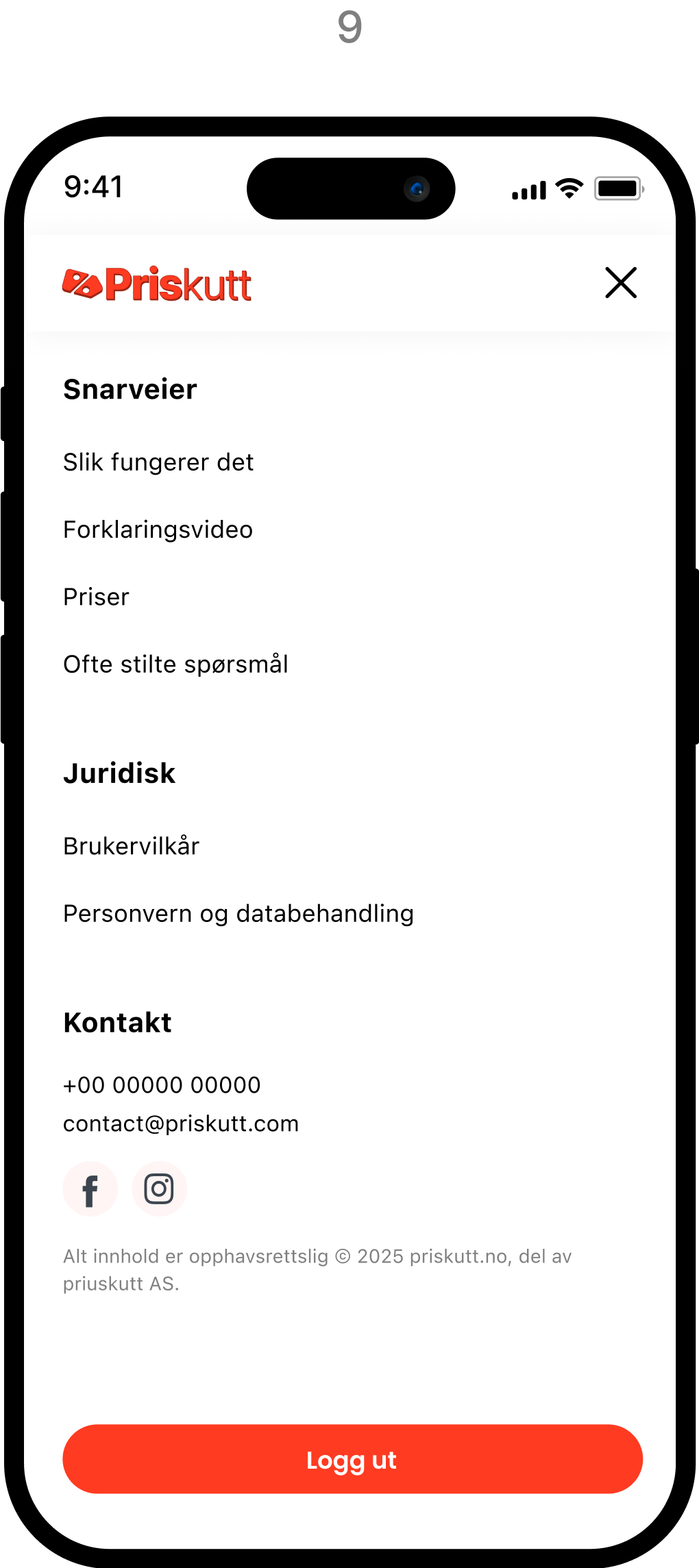This screenshot has height=1568, width=699.
Task: Call the +00 00000 00000 phone number
Action: point(162,1085)
